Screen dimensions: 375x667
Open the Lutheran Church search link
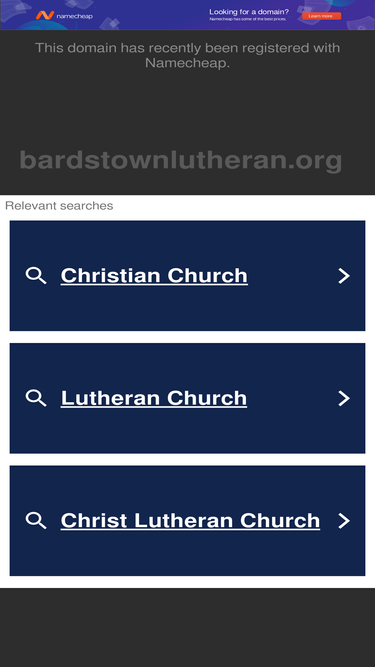coord(188,398)
